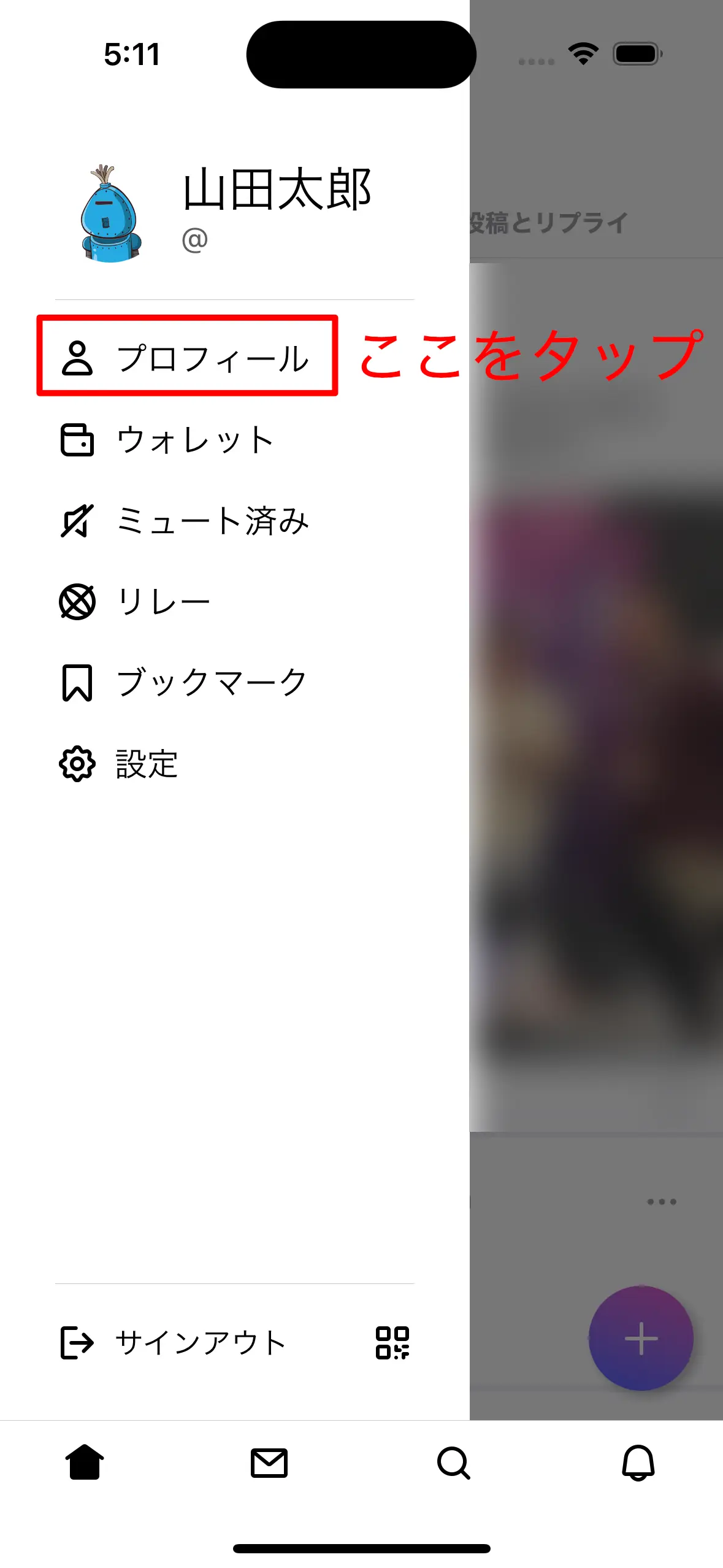Tap the person icon beside プロフィール

click(x=76, y=359)
